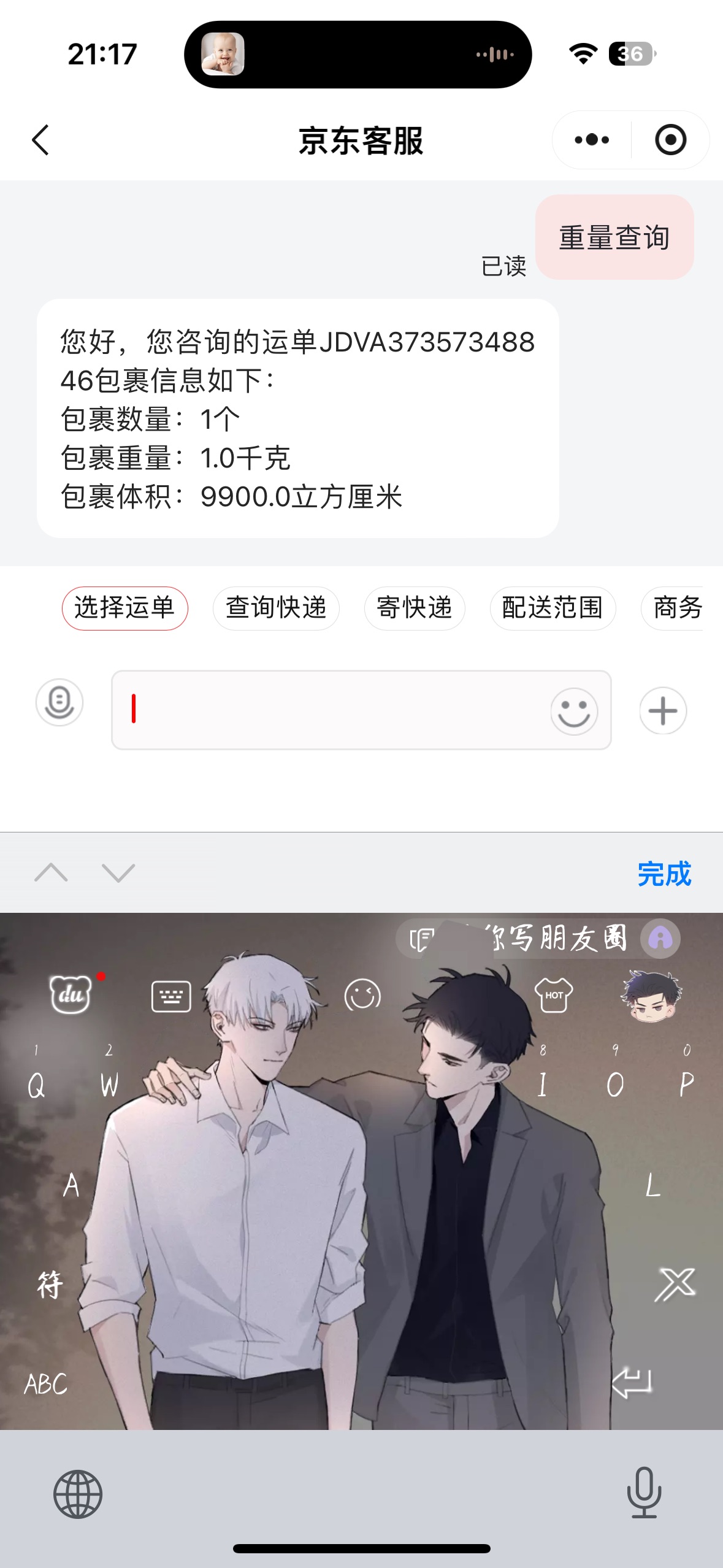Choose the 寄快递 chip
The width and height of the screenshot is (723, 1568).
tap(415, 608)
